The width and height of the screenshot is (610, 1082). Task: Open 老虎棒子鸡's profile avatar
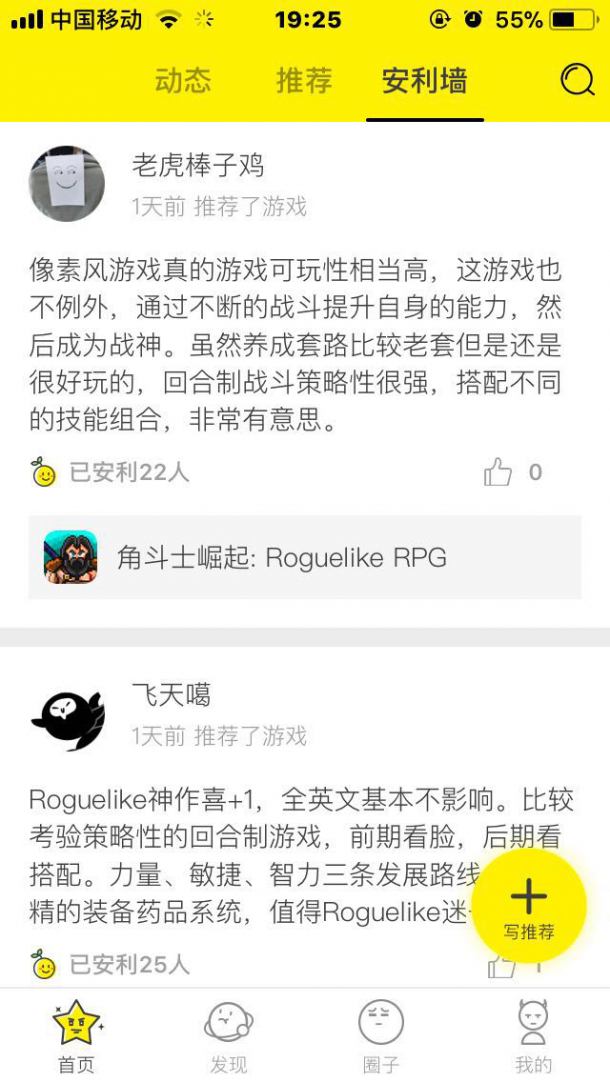pyautogui.click(x=67, y=184)
